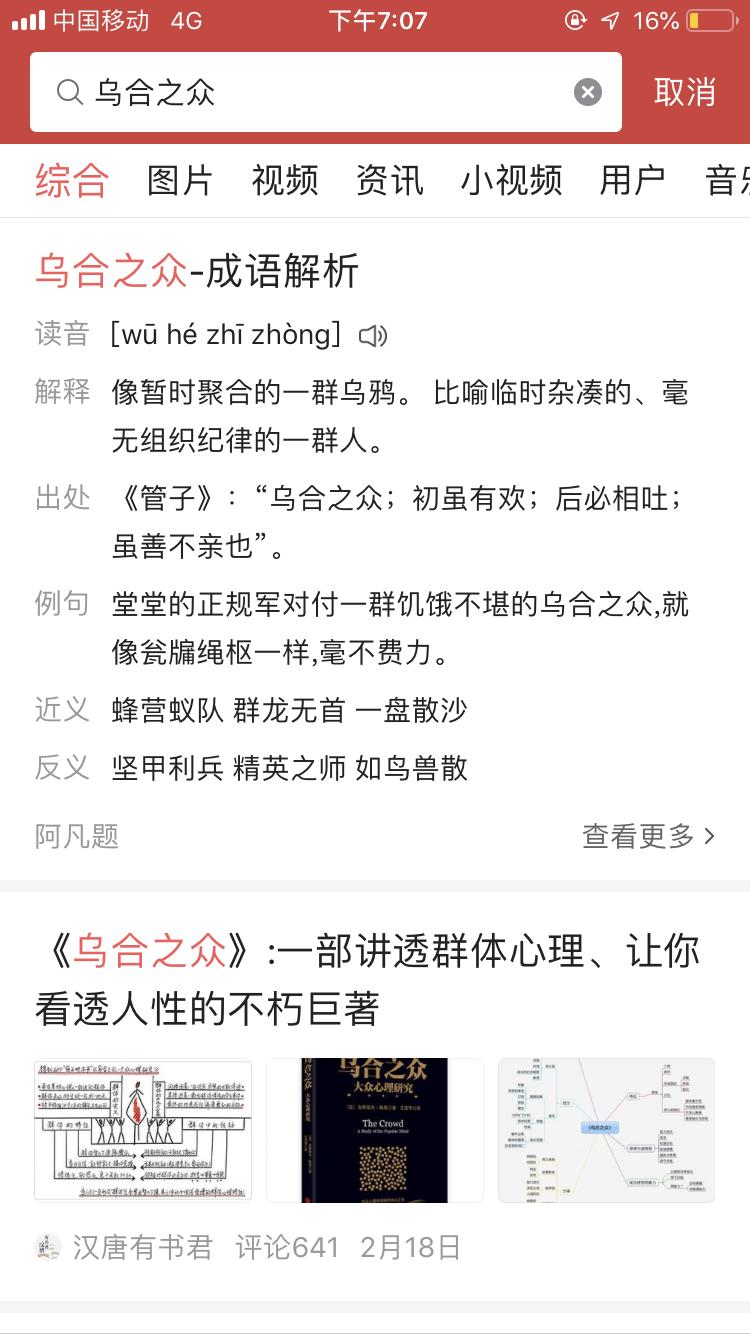Screen dimensions: 750x1334
Task: Click the magnifier search icon
Action: (x=68, y=92)
